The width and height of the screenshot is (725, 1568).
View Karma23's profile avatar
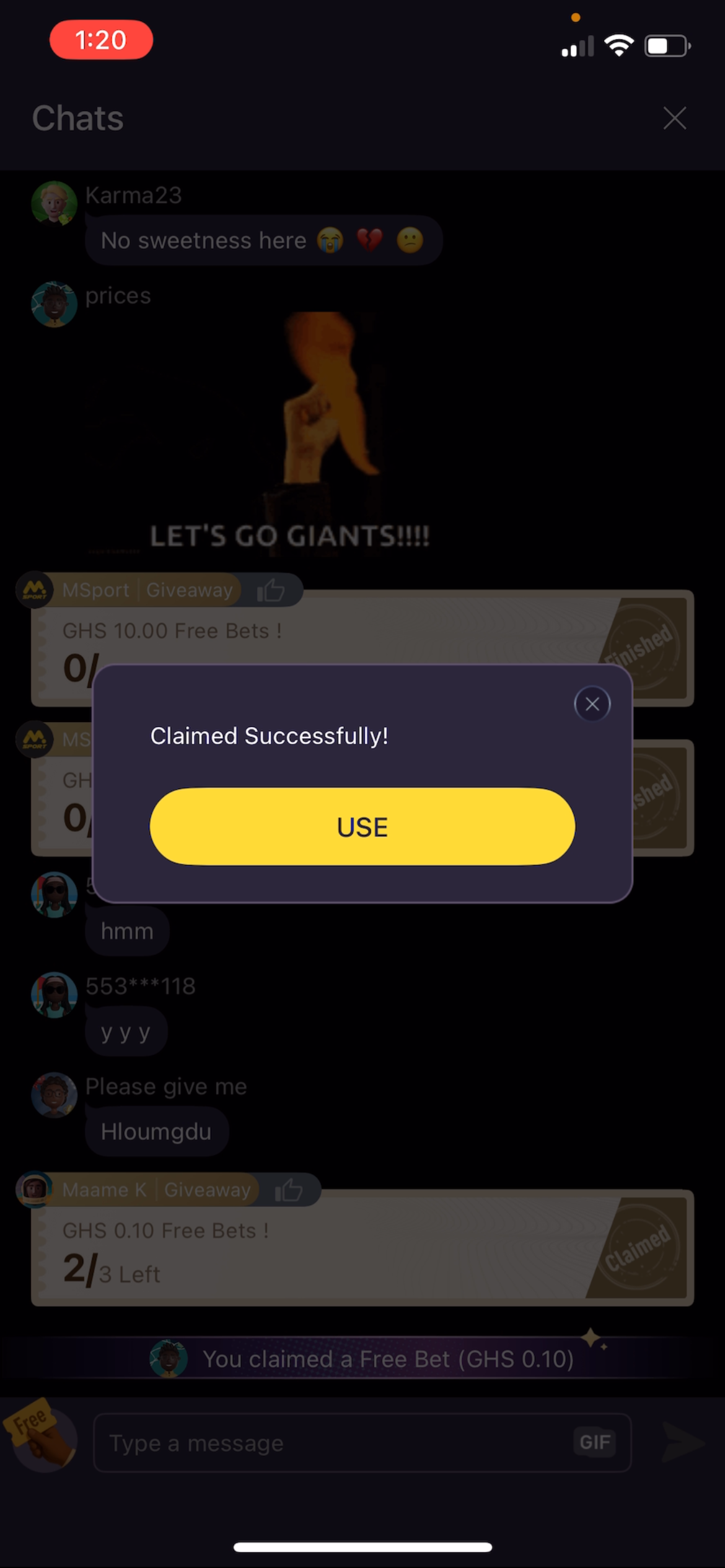54,203
